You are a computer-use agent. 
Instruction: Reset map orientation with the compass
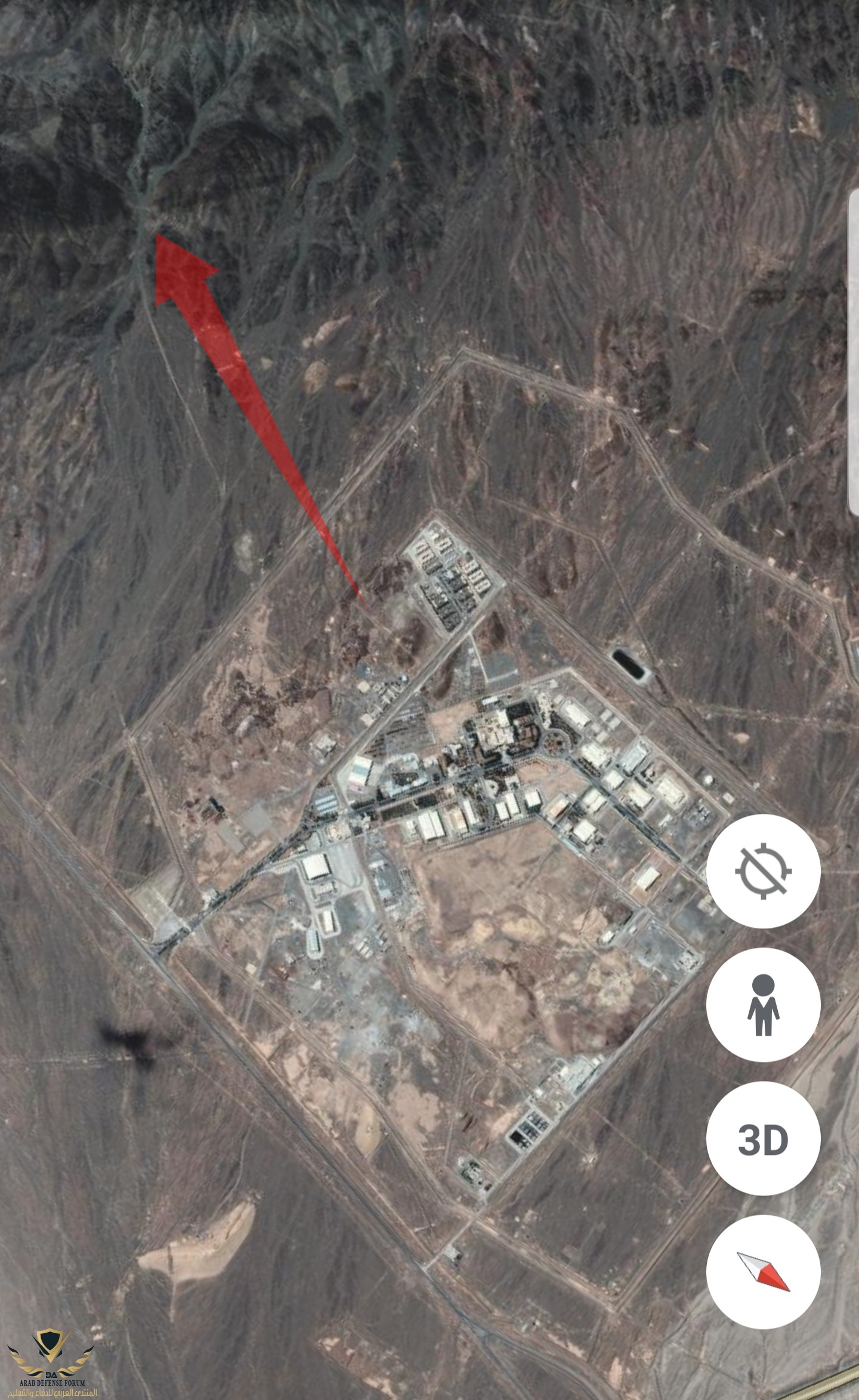[x=763, y=1272]
